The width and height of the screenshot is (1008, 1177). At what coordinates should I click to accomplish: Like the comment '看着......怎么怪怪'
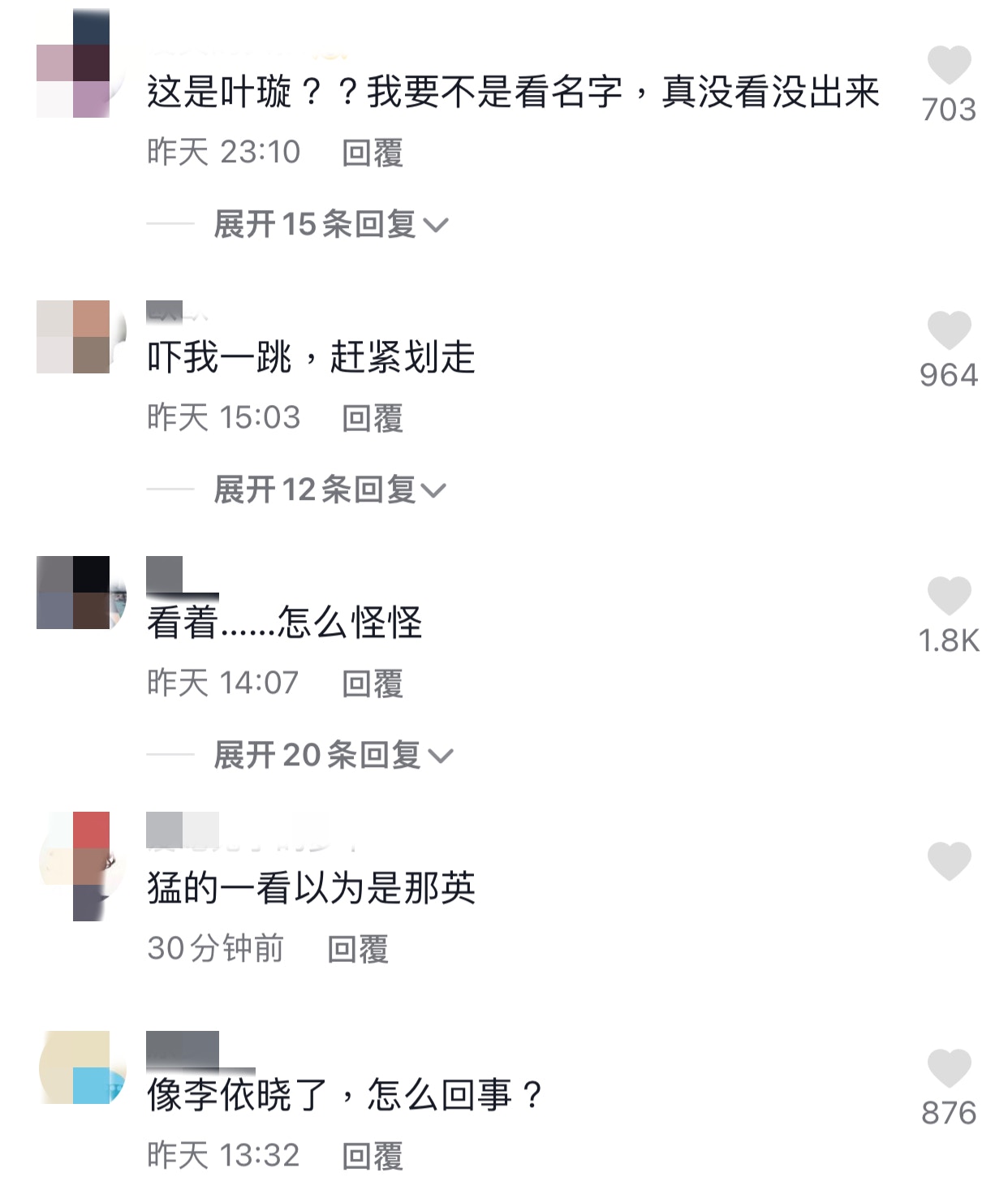(x=949, y=596)
